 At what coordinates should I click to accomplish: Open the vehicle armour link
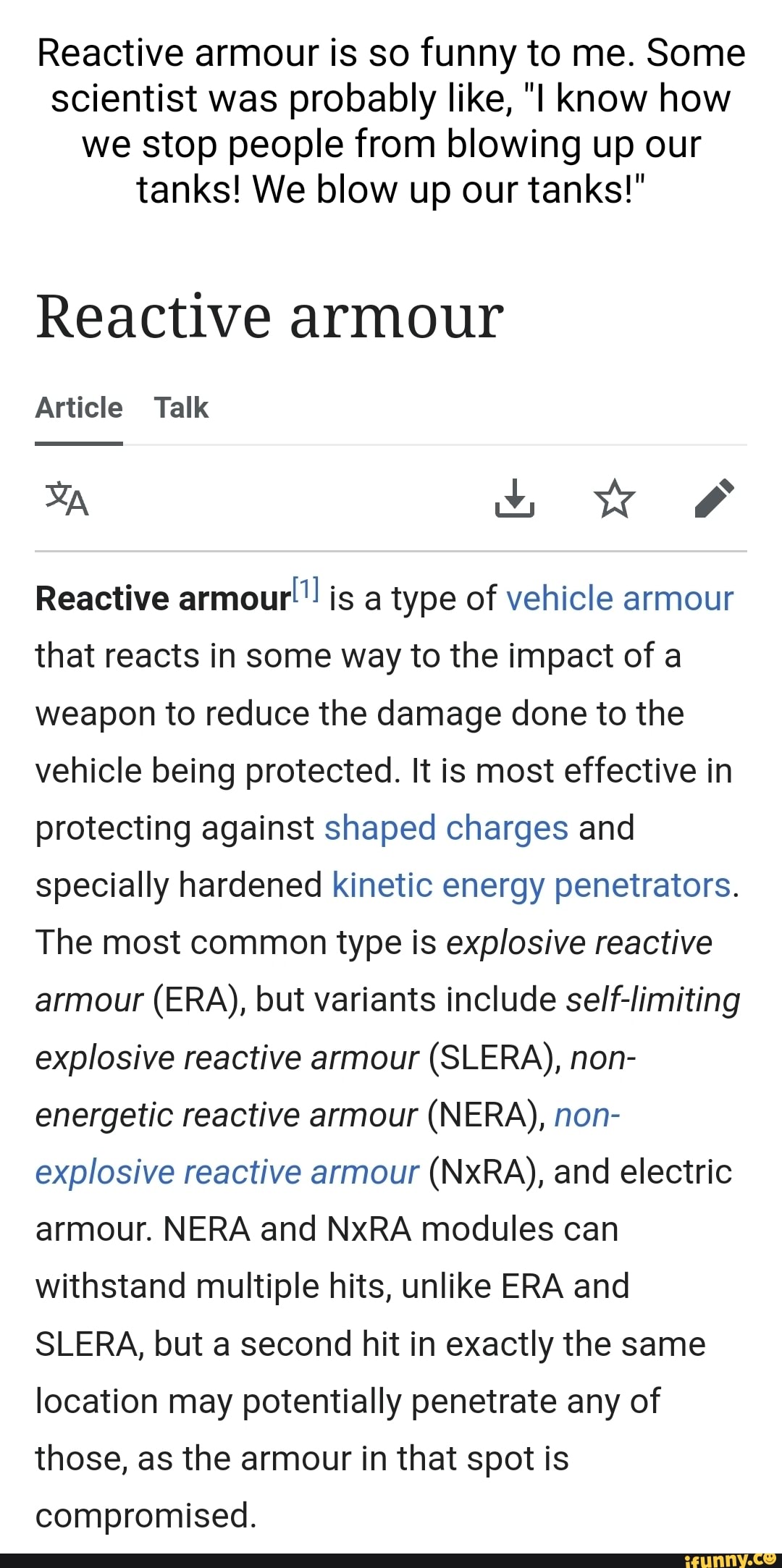tap(619, 598)
